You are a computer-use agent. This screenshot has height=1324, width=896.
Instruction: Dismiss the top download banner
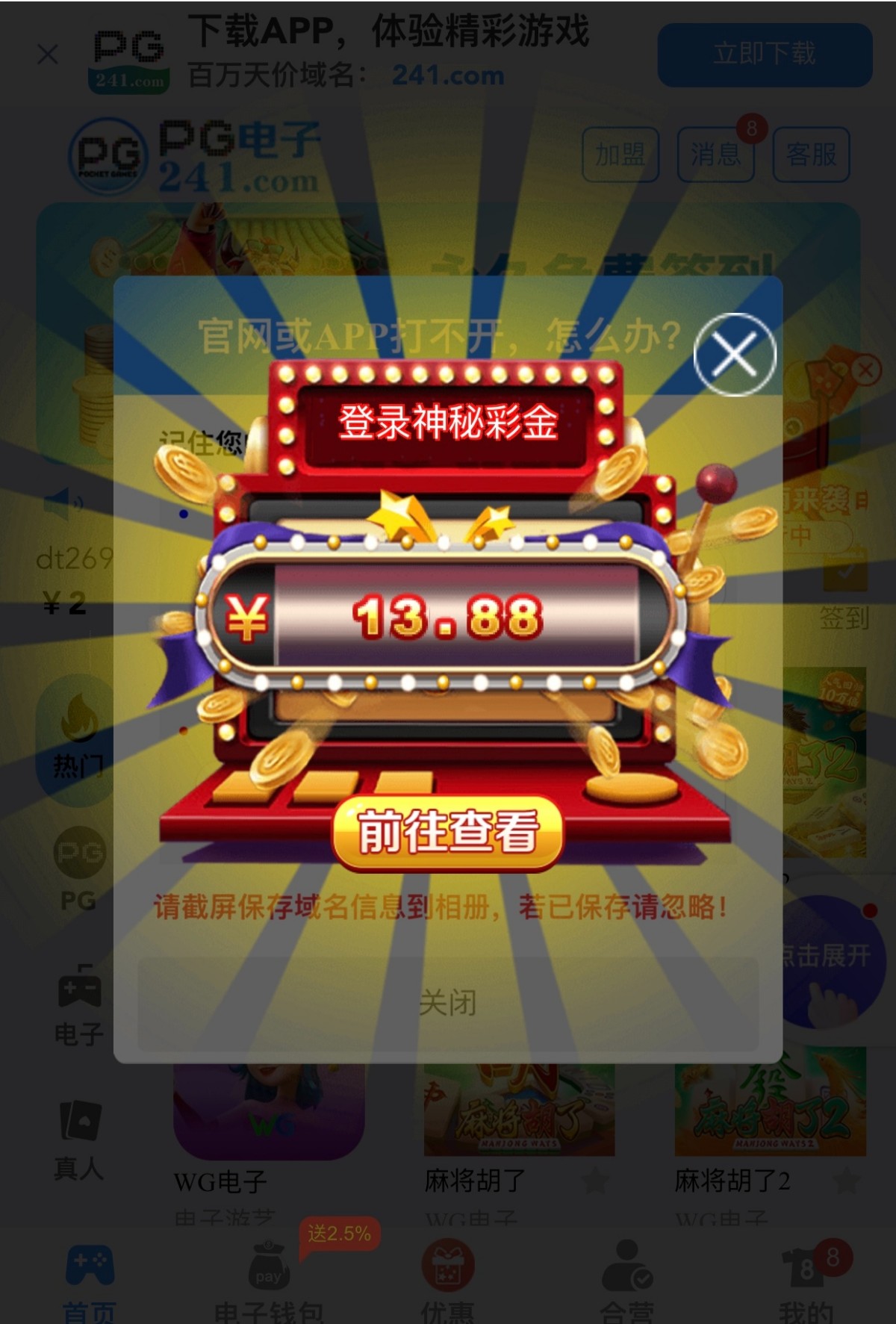(48, 54)
